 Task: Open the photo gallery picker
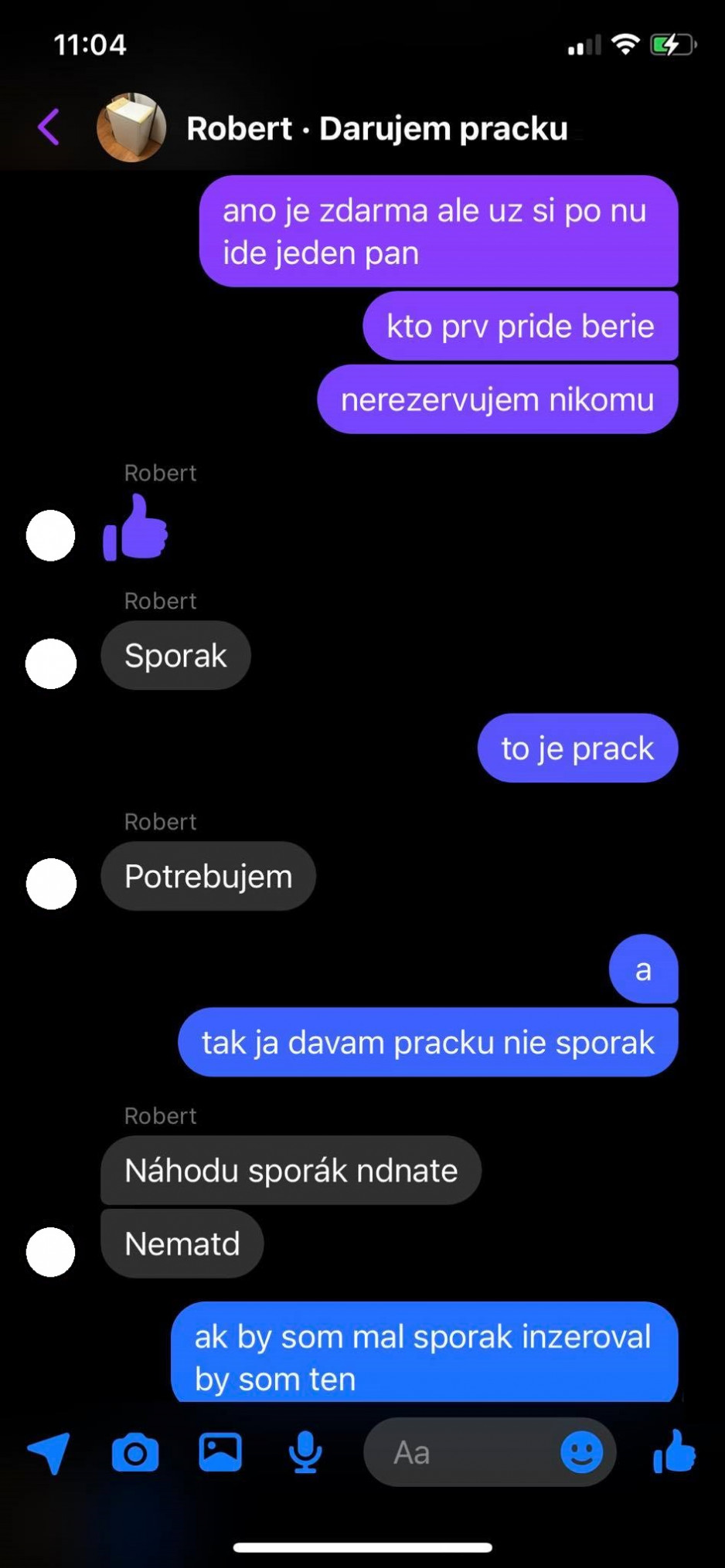[220, 1452]
